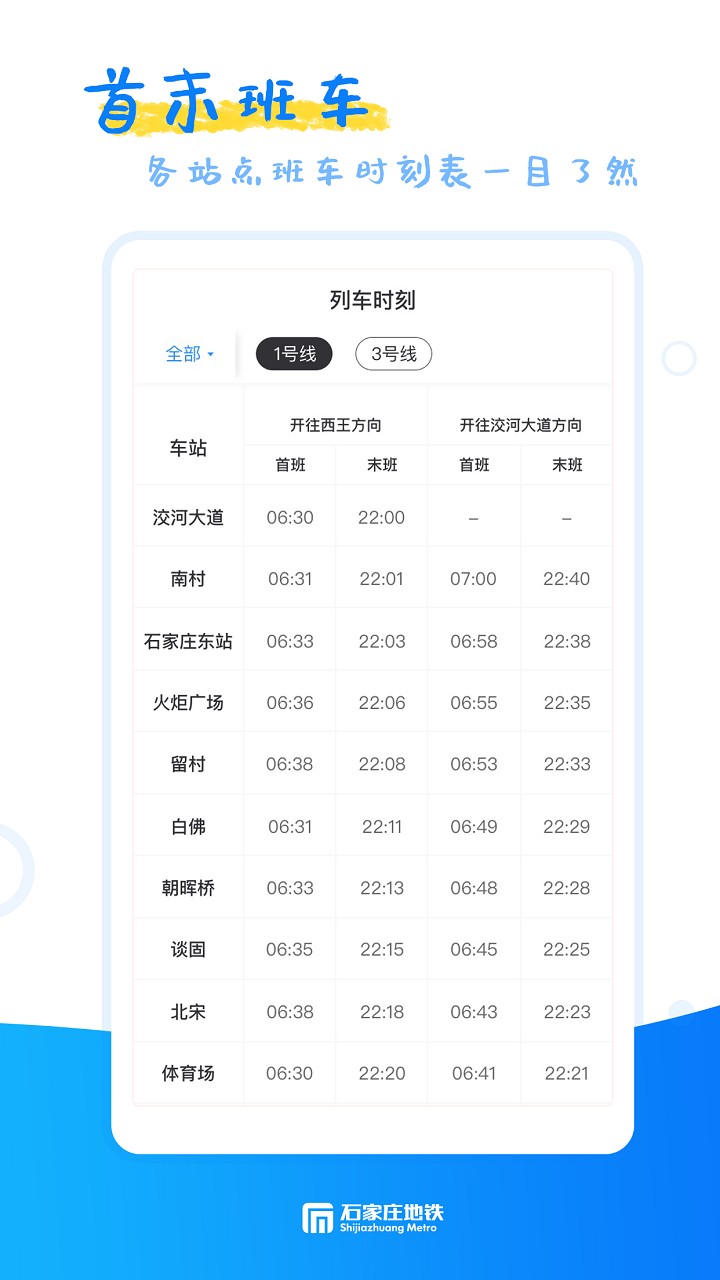Select the 谈固 station row
The image size is (720, 1280).
point(187,949)
